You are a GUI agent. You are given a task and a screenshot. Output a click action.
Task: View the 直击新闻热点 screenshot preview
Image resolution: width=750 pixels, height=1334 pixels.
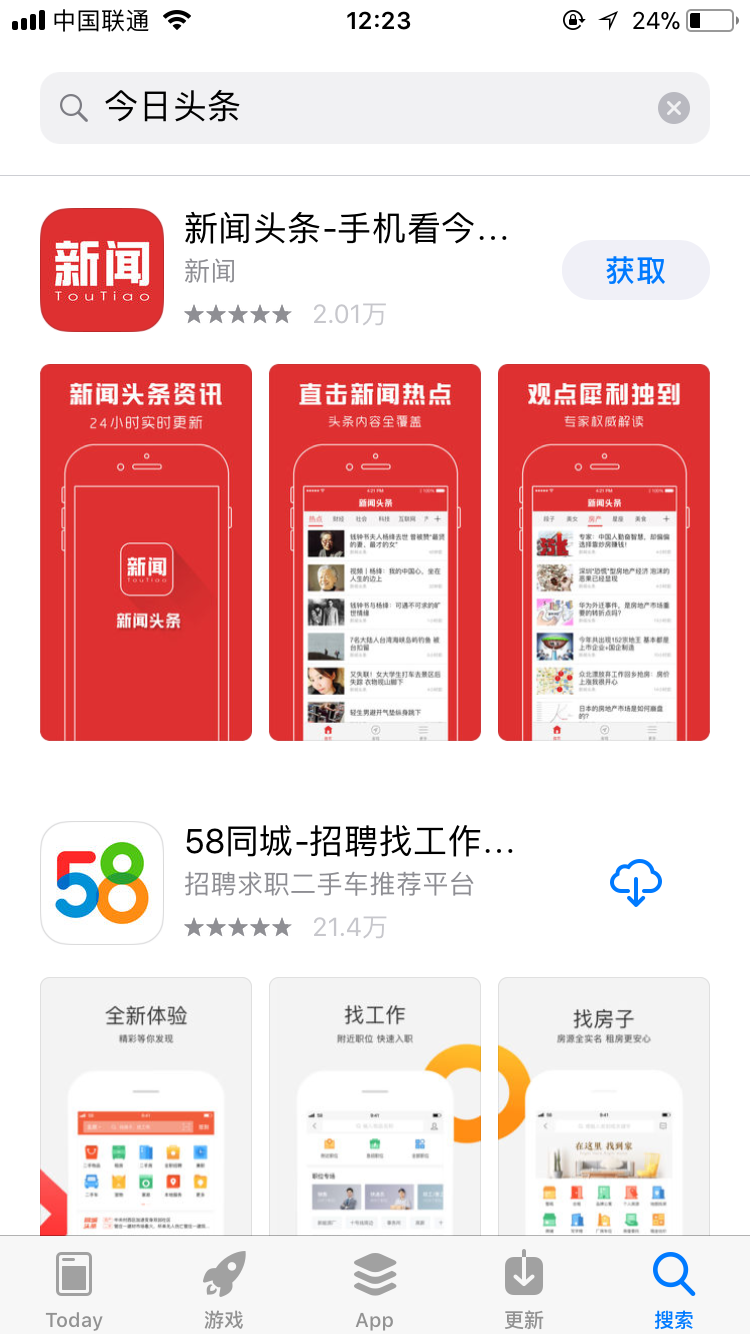point(375,552)
